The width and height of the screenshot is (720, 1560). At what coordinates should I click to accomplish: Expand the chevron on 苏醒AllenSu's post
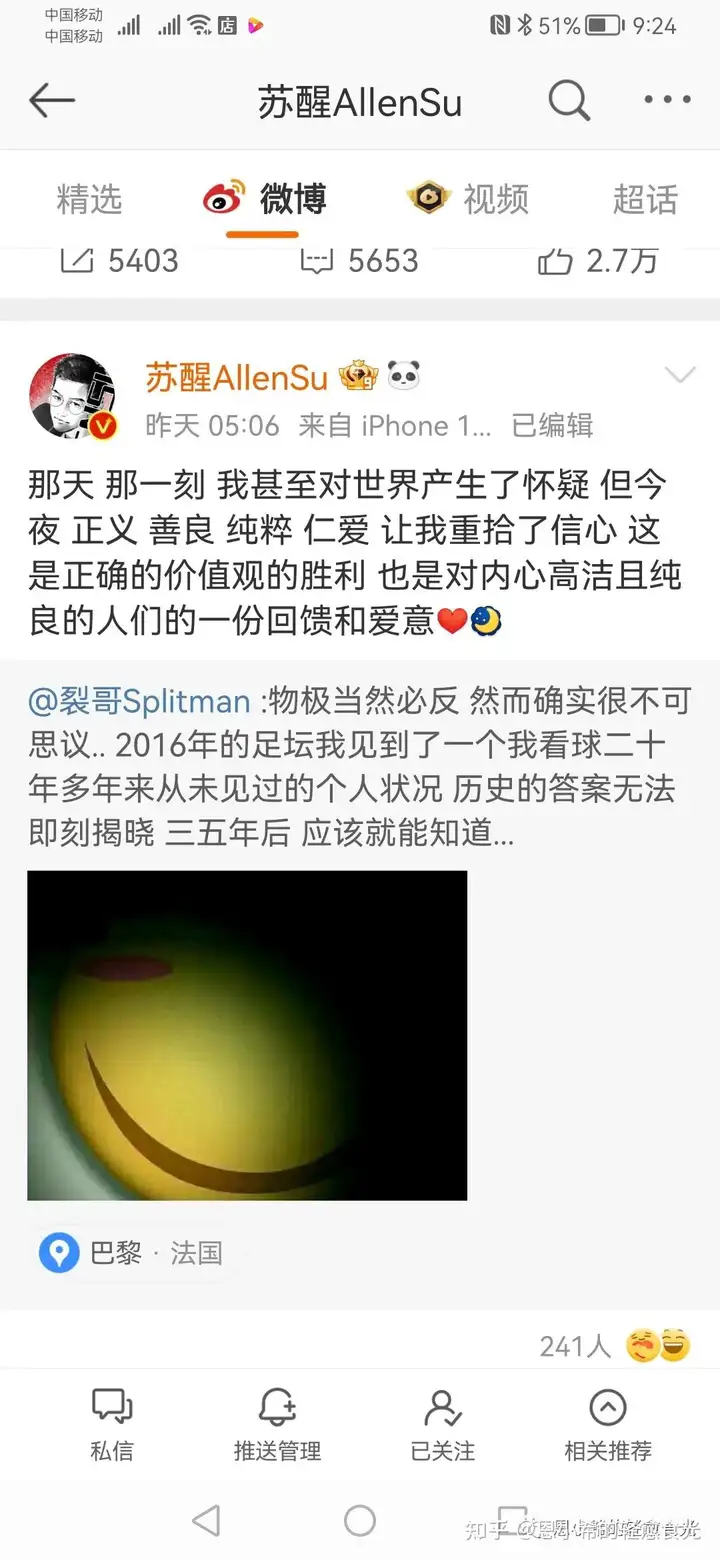coord(681,373)
